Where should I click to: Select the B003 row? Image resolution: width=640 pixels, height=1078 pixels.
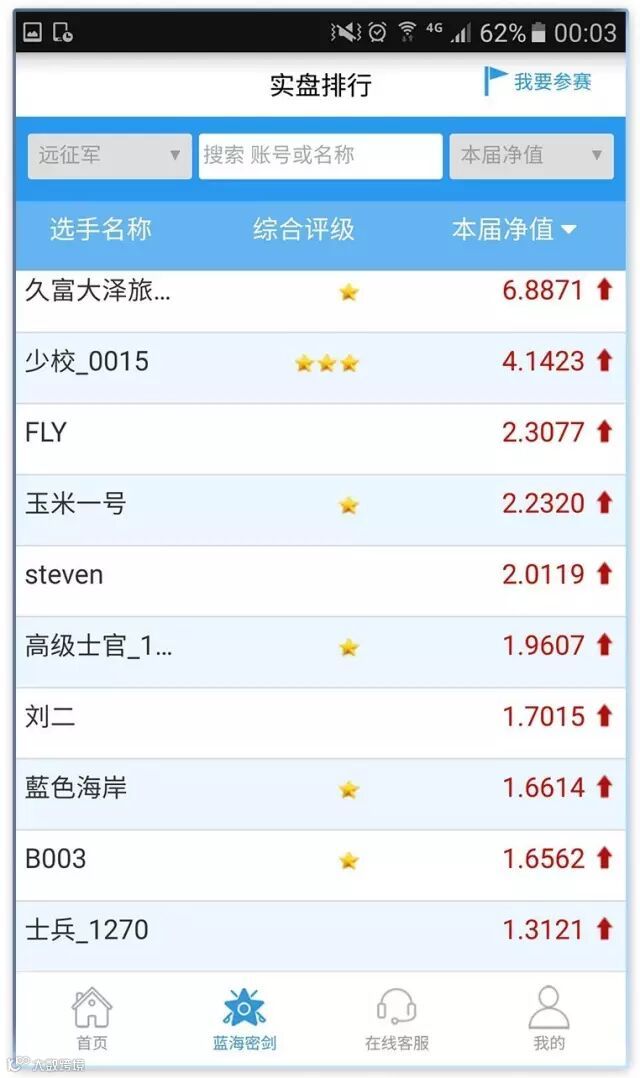tap(56, 859)
